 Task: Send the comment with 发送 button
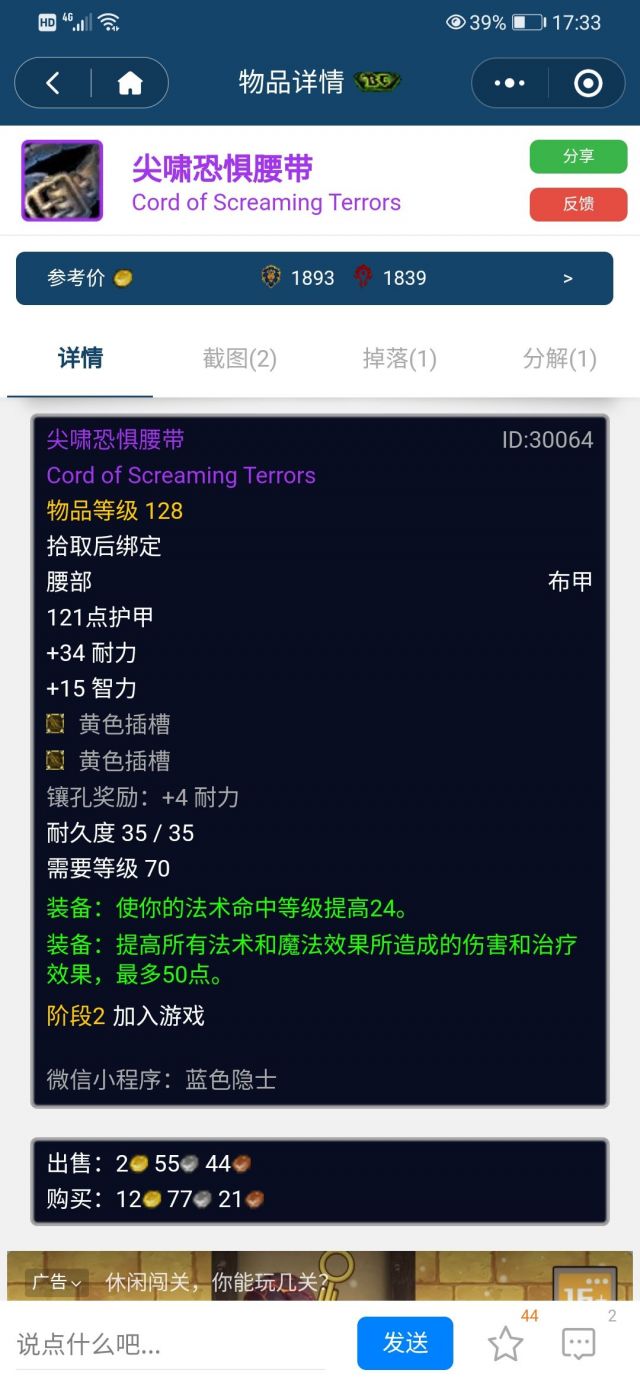pos(405,1343)
